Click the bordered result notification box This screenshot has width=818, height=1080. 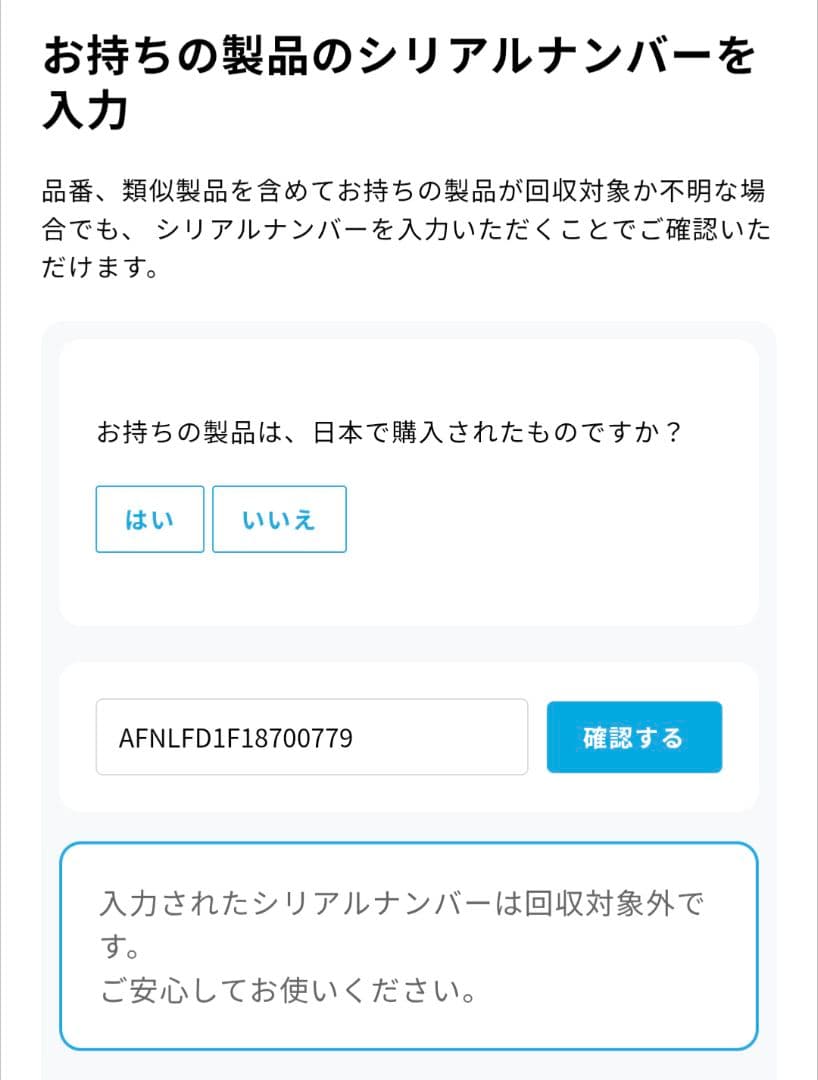point(409,940)
